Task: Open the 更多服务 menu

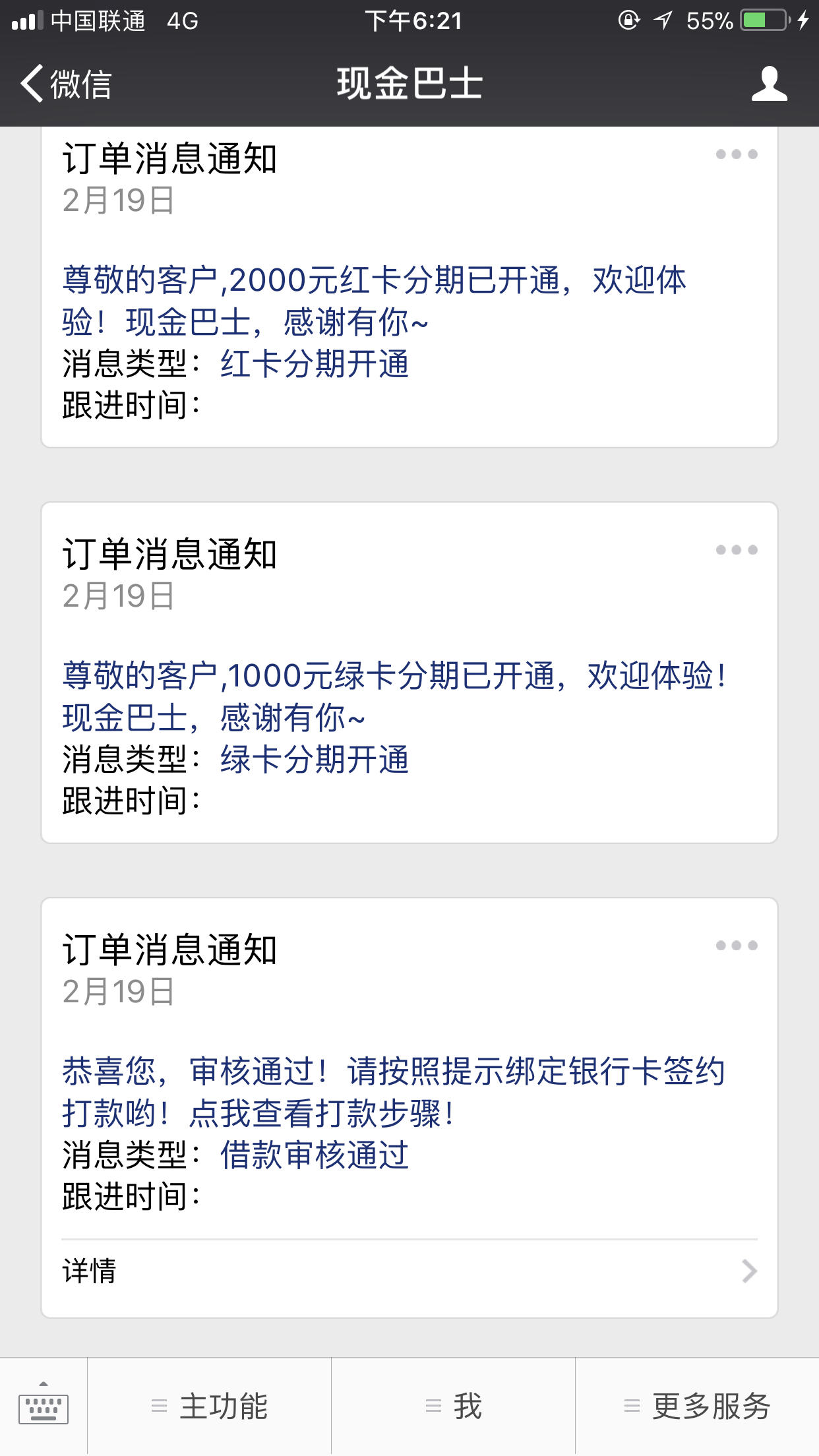Action: point(698,1407)
